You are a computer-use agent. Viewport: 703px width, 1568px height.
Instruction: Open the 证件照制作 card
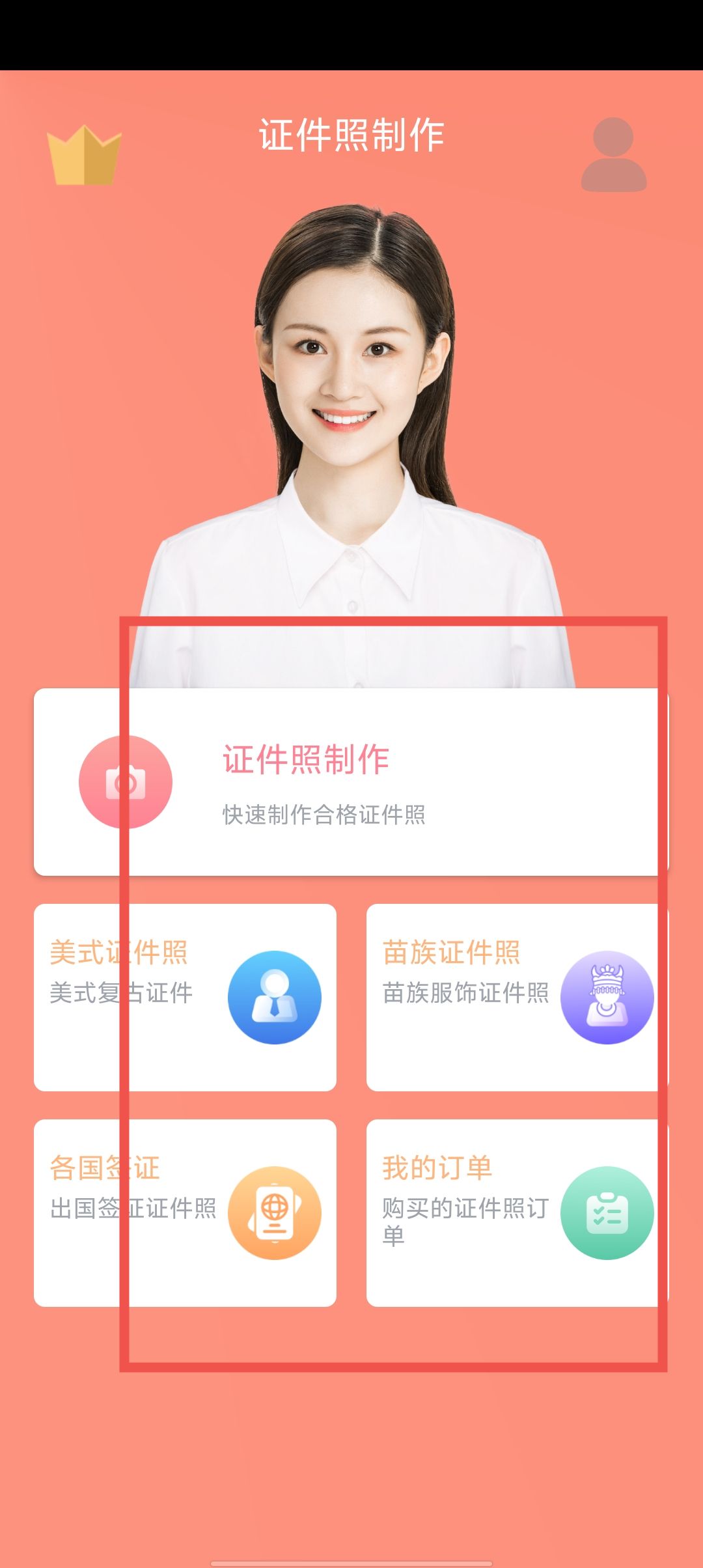351,781
